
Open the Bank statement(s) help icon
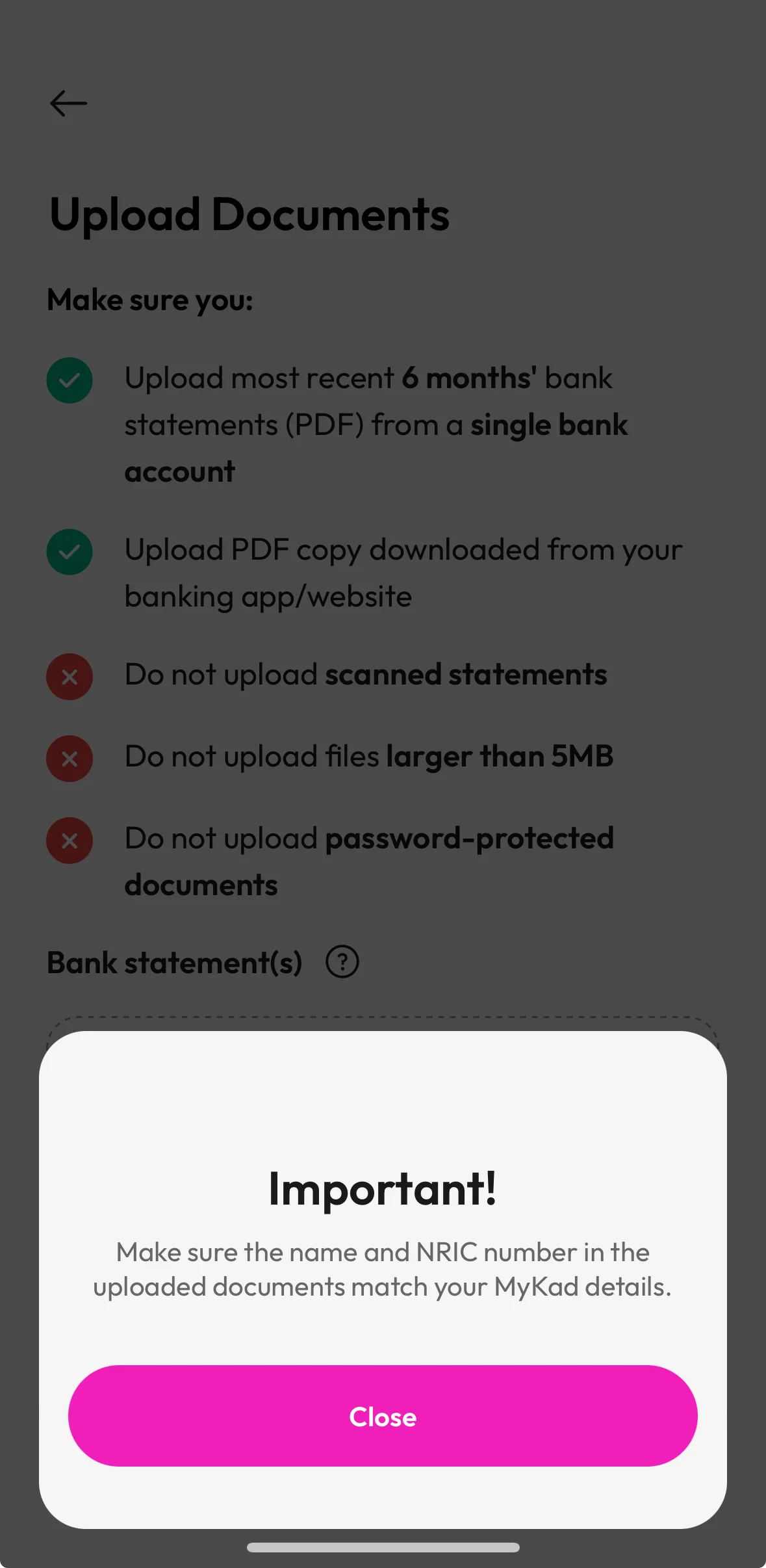coord(342,961)
